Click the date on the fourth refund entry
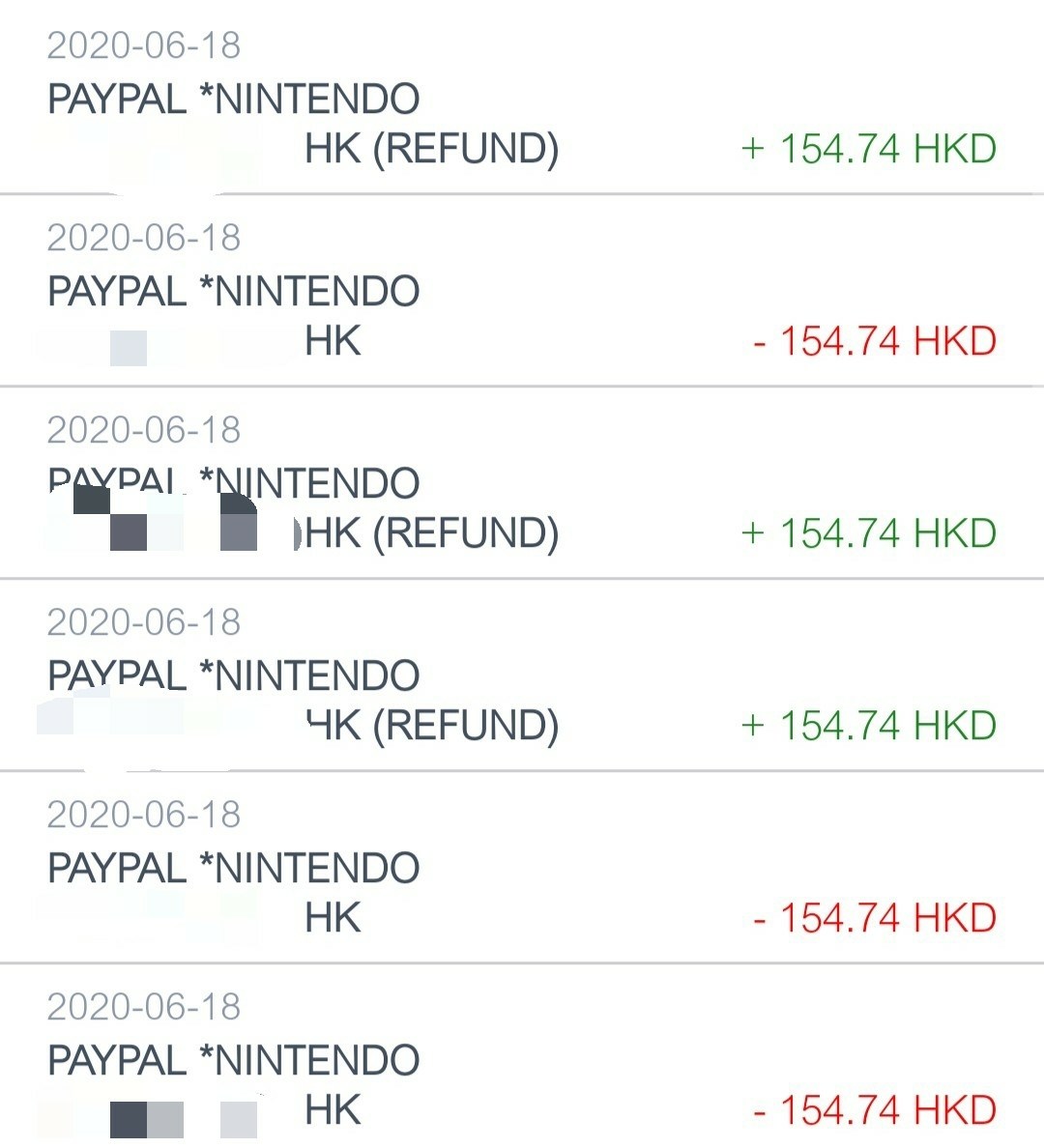This screenshot has height=1148, width=1044. coord(145,622)
